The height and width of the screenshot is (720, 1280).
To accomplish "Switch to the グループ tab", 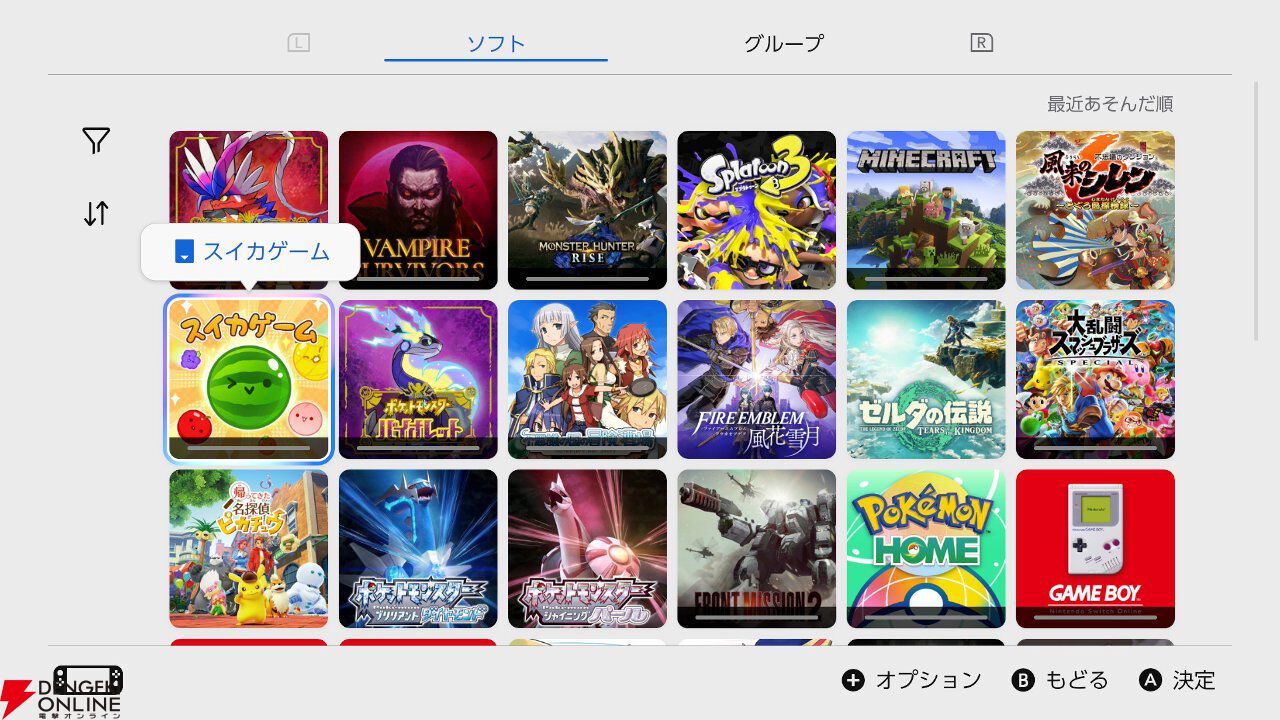I will coord(783,43).
